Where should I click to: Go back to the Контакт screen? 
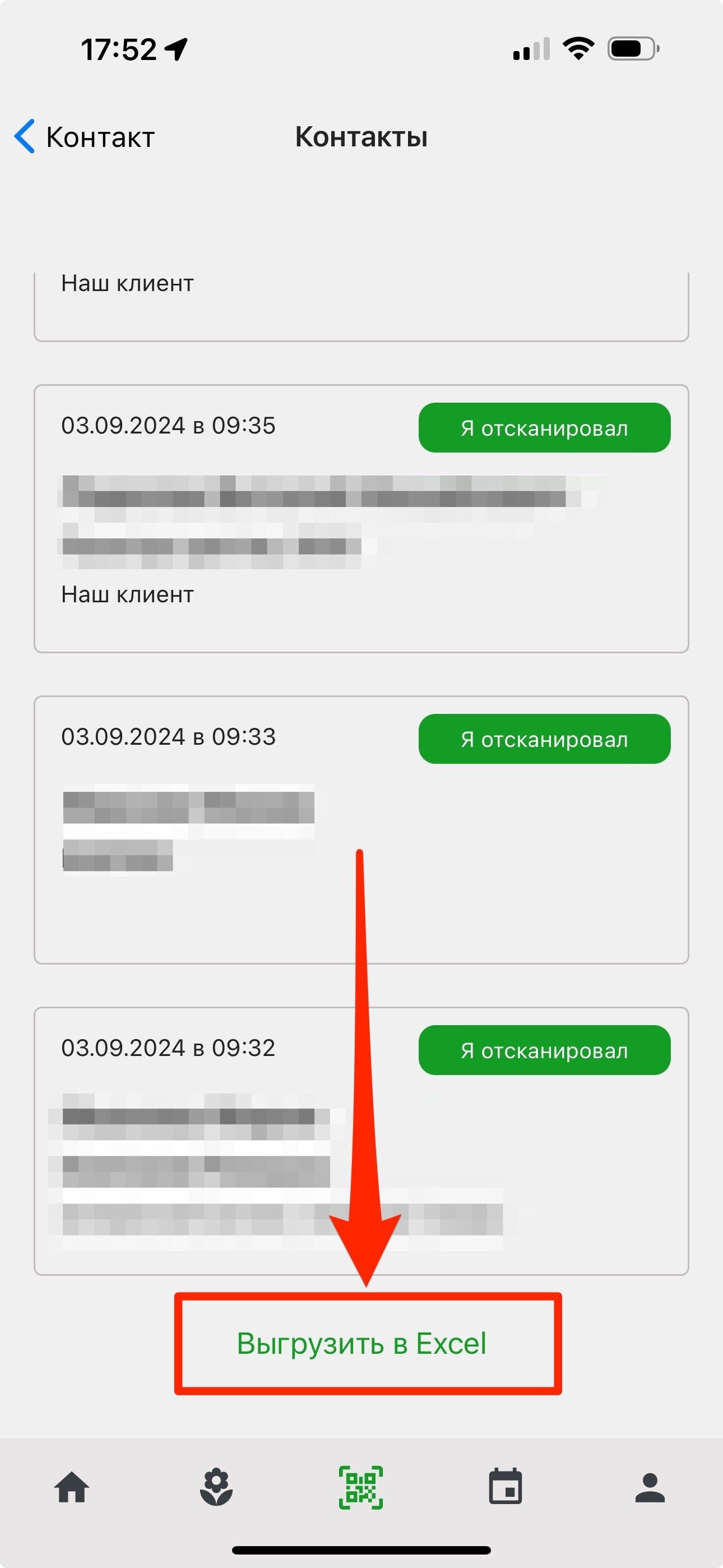[85, 137]
